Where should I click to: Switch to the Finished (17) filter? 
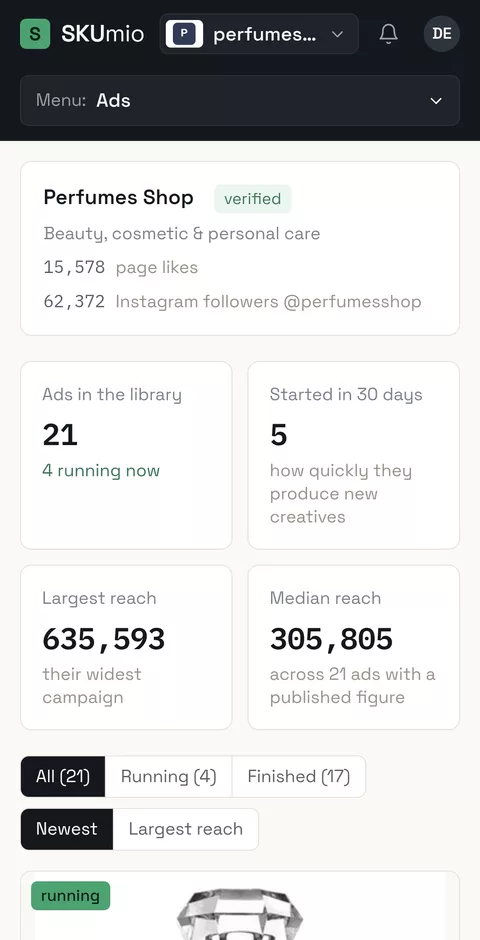[298, 776]
